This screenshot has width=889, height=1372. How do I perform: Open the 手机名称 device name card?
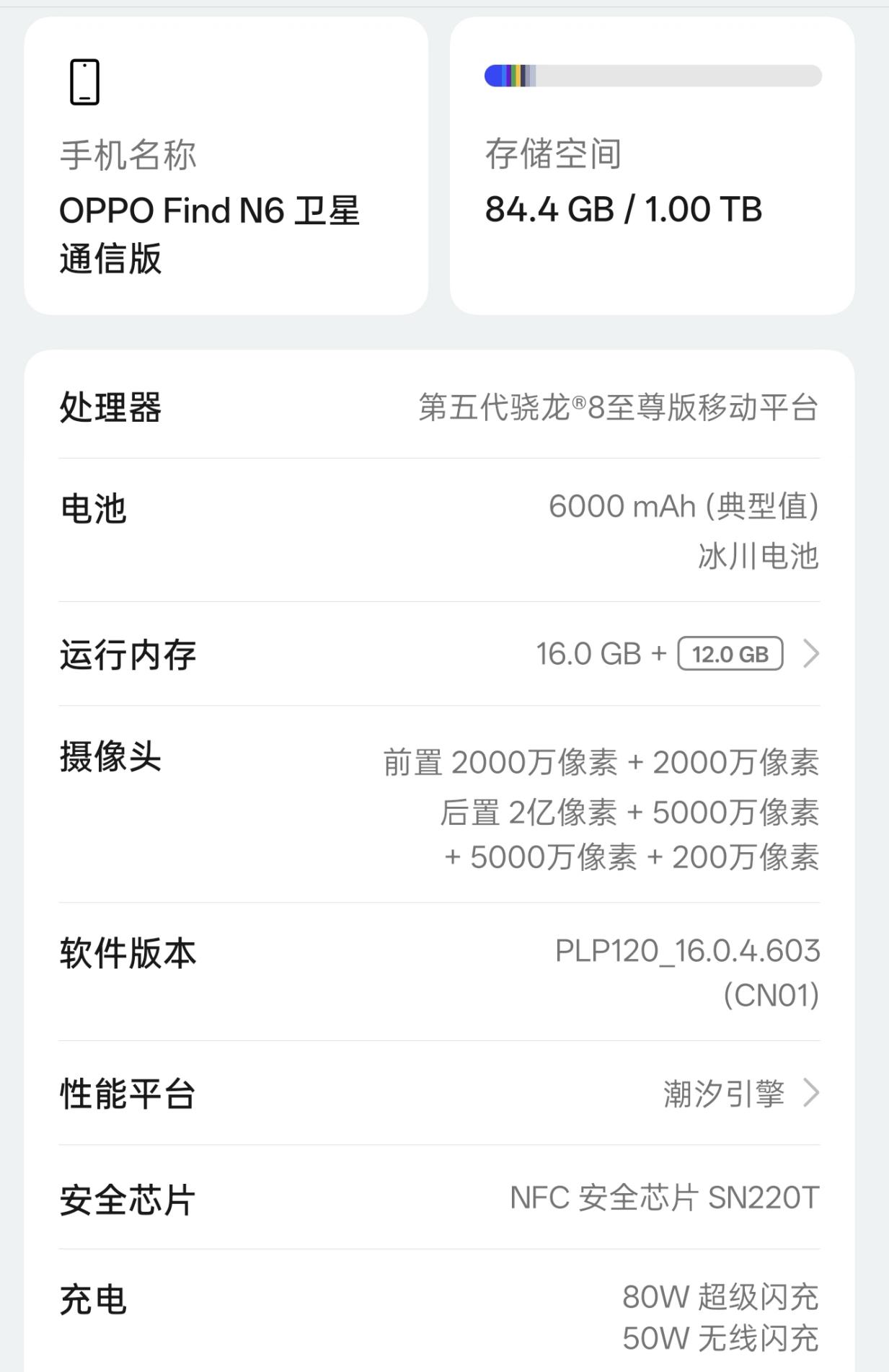click(226, 166)
